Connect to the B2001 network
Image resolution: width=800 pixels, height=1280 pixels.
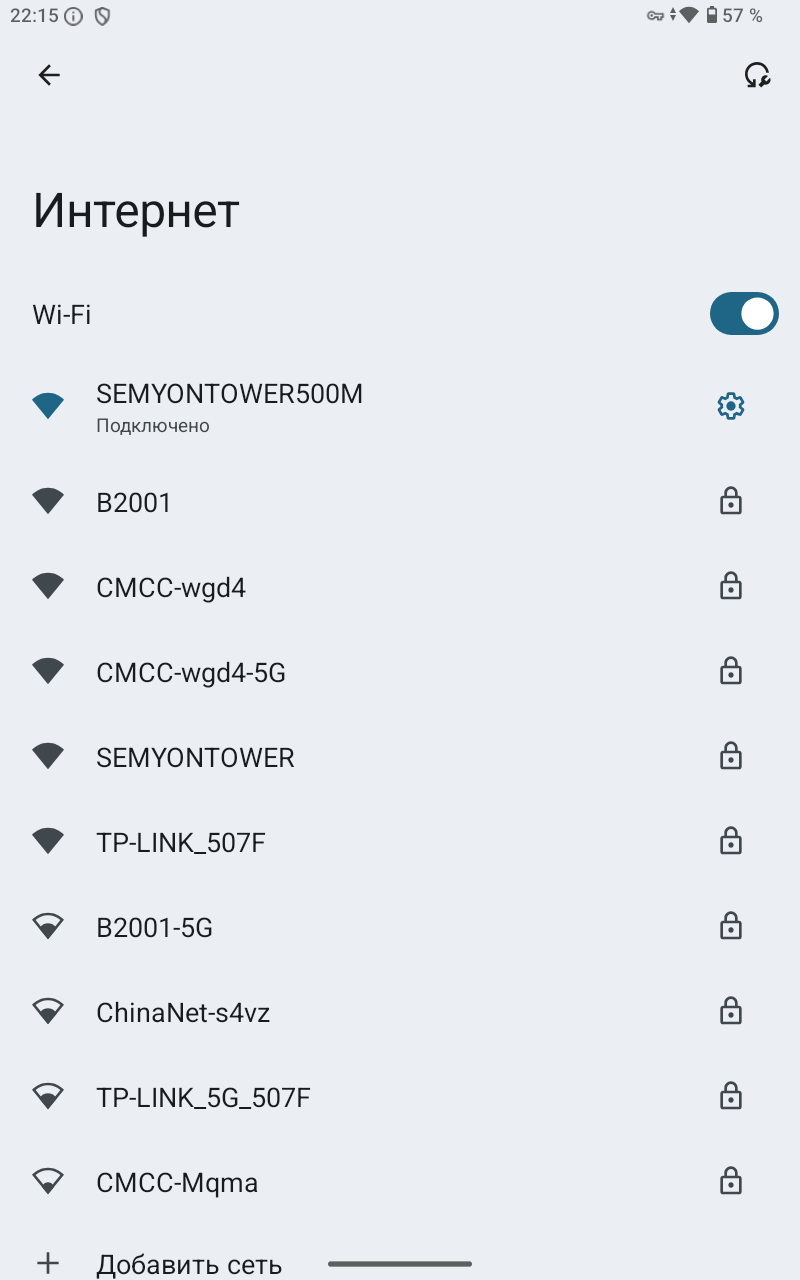pos(134,503)
